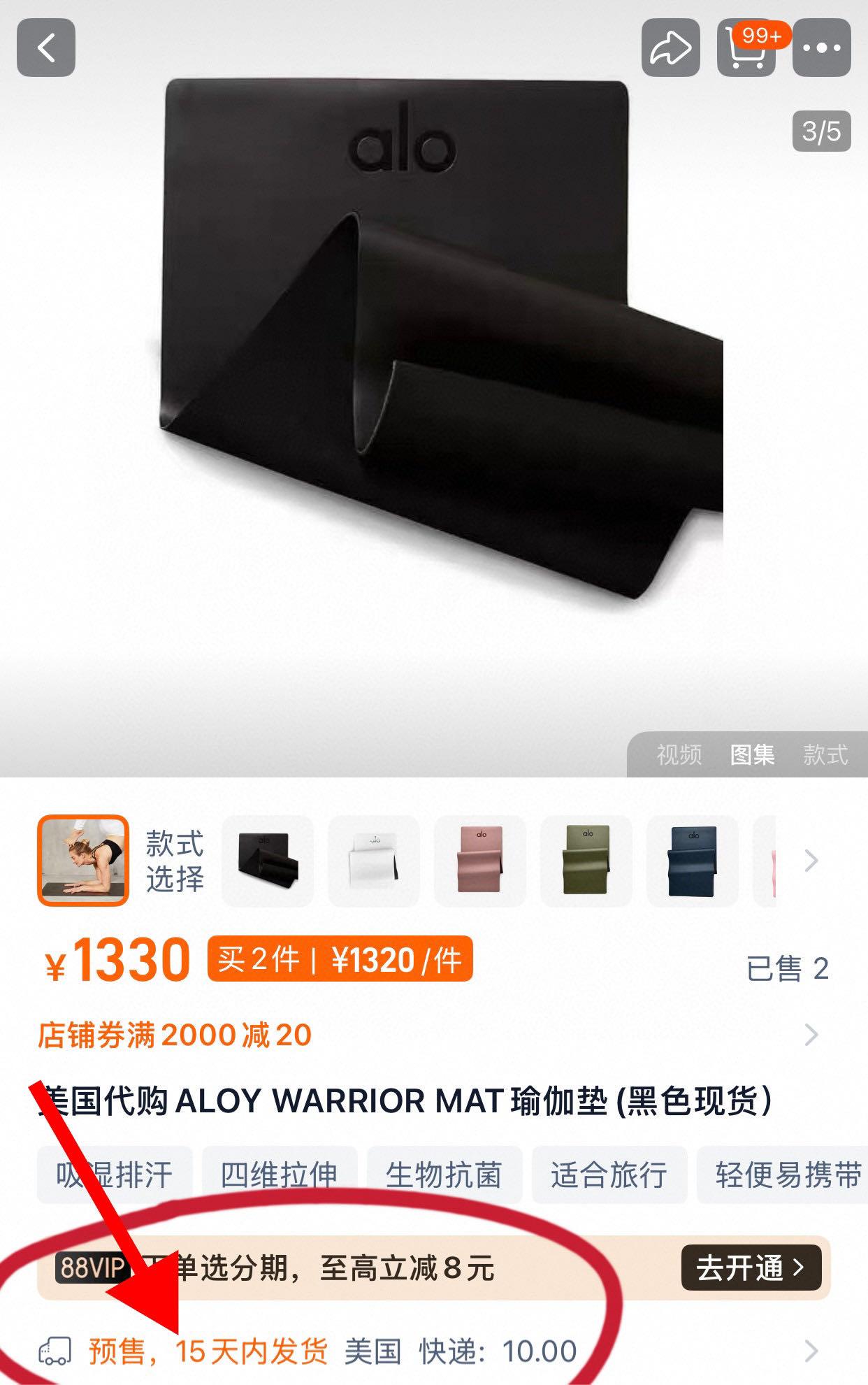
Task: Go back using the top-left arrow
Action: pos(46,48)
